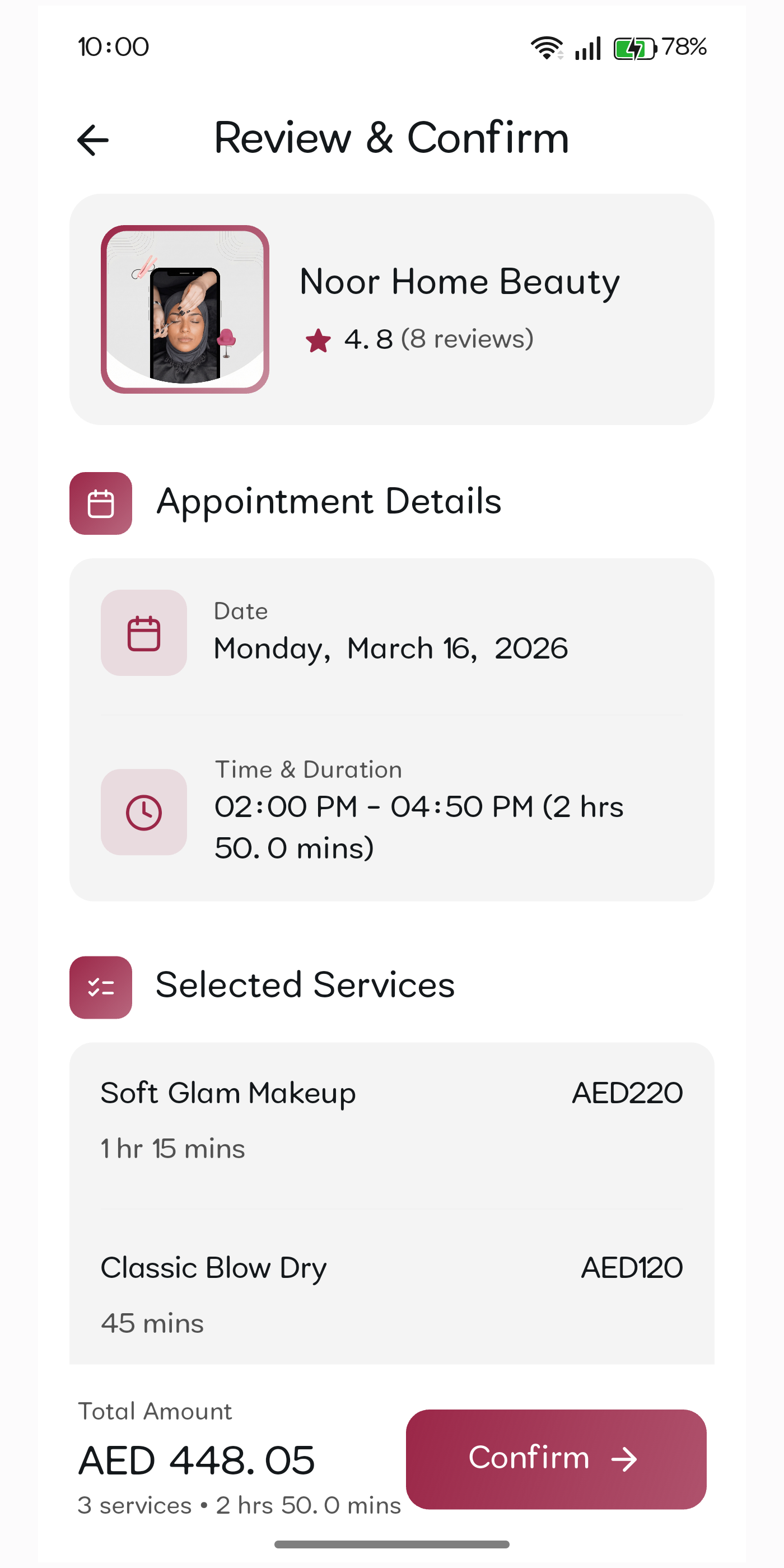Select the Appointment Details calendar icon
Viewport: 784px width, 1568px height.
[x=100, y=503]
